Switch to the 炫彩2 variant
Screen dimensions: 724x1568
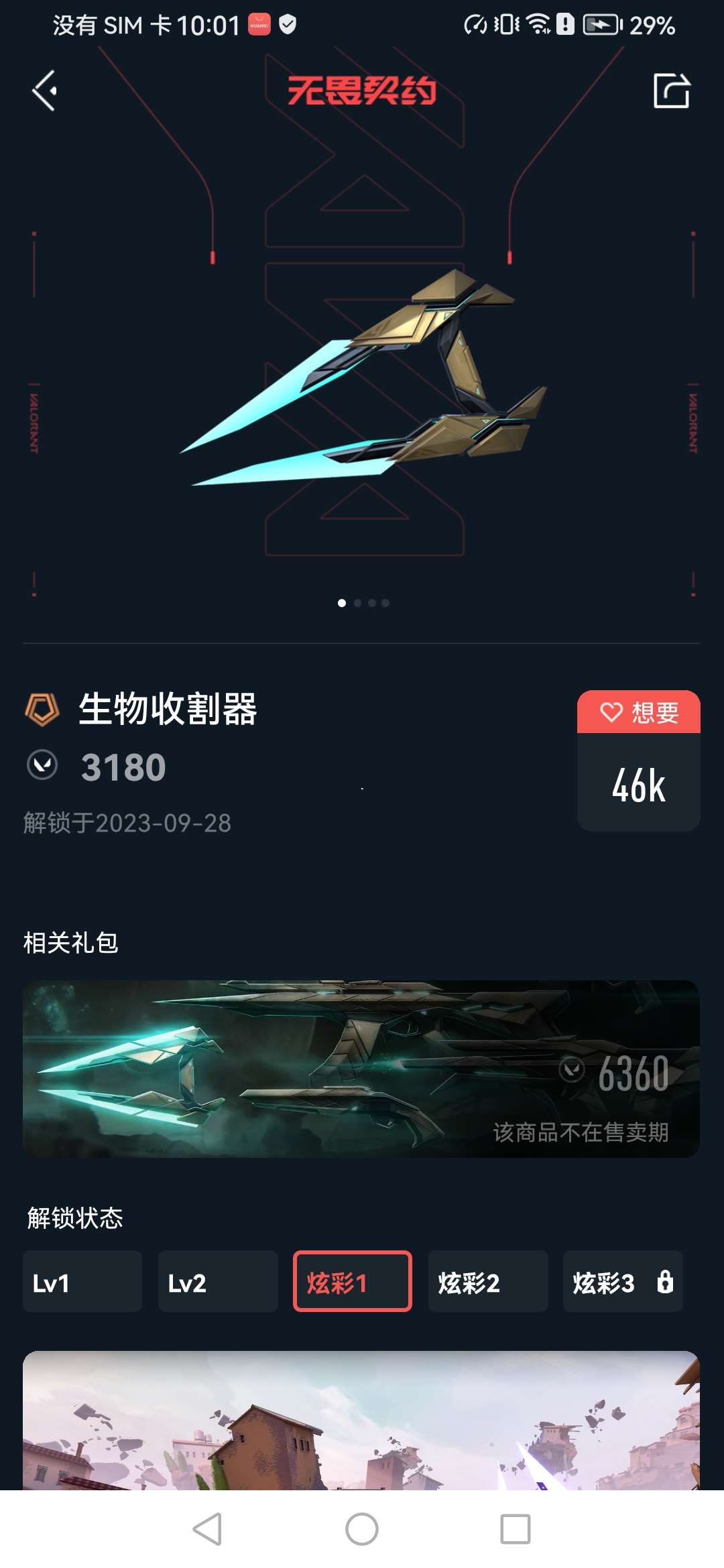[488, 1281]
